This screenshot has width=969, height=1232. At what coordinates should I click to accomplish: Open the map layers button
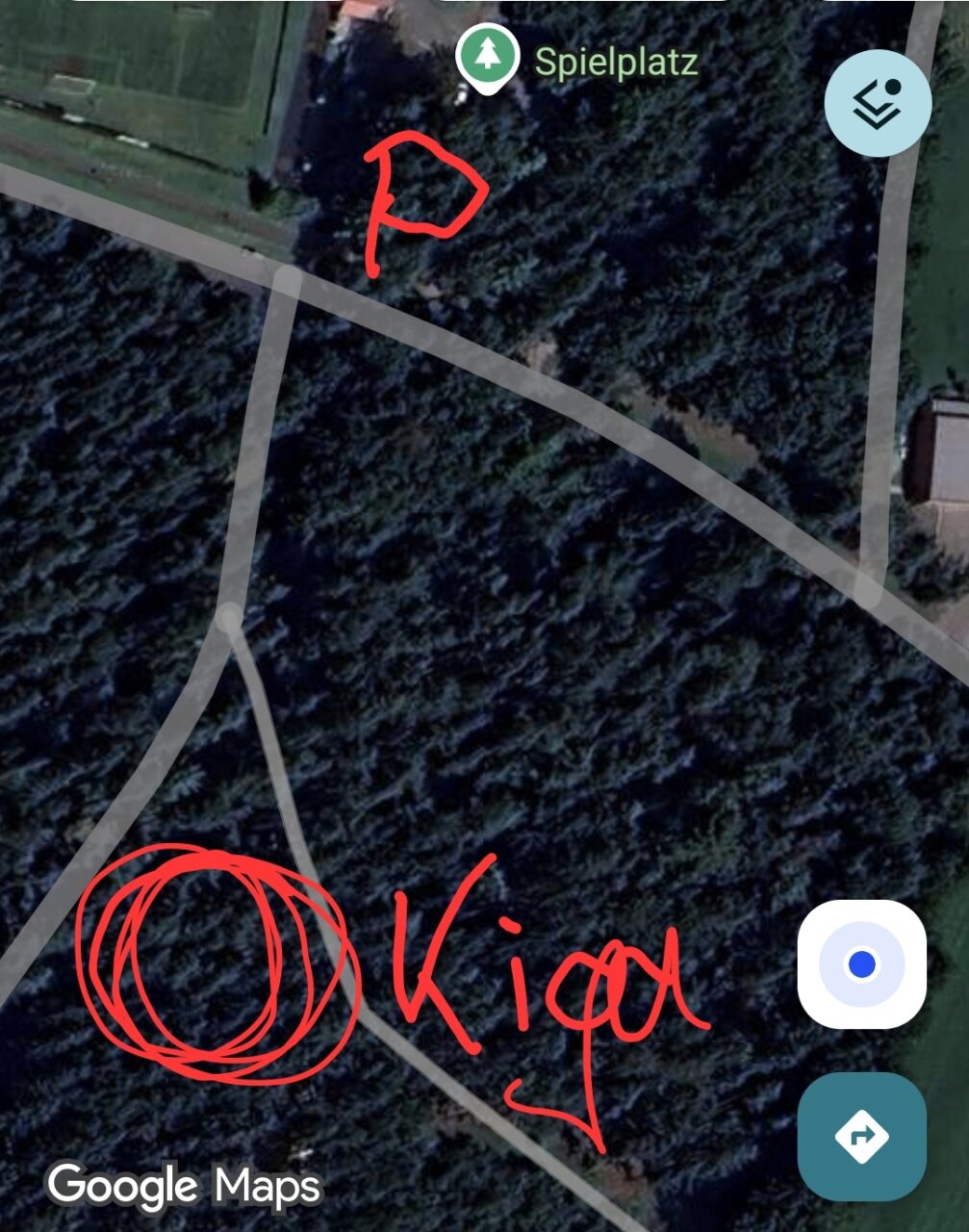coord(878,103)
